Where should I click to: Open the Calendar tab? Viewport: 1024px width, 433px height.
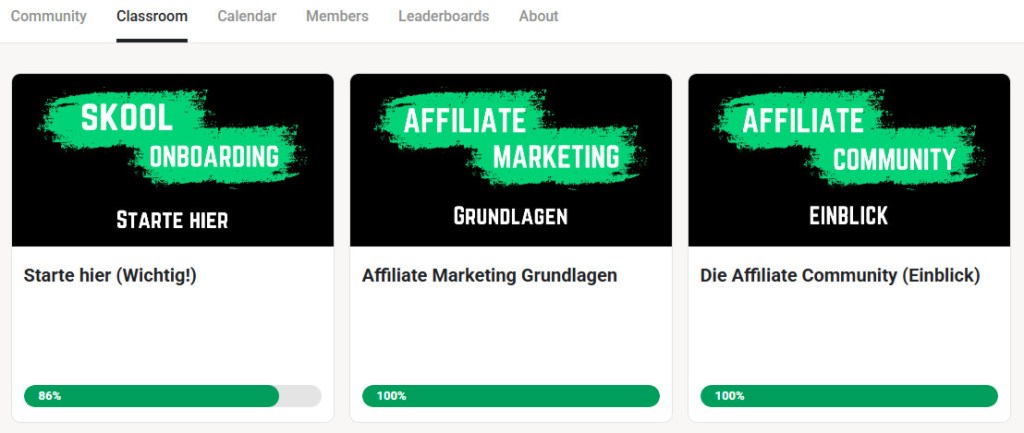click(x=246, y=16)
